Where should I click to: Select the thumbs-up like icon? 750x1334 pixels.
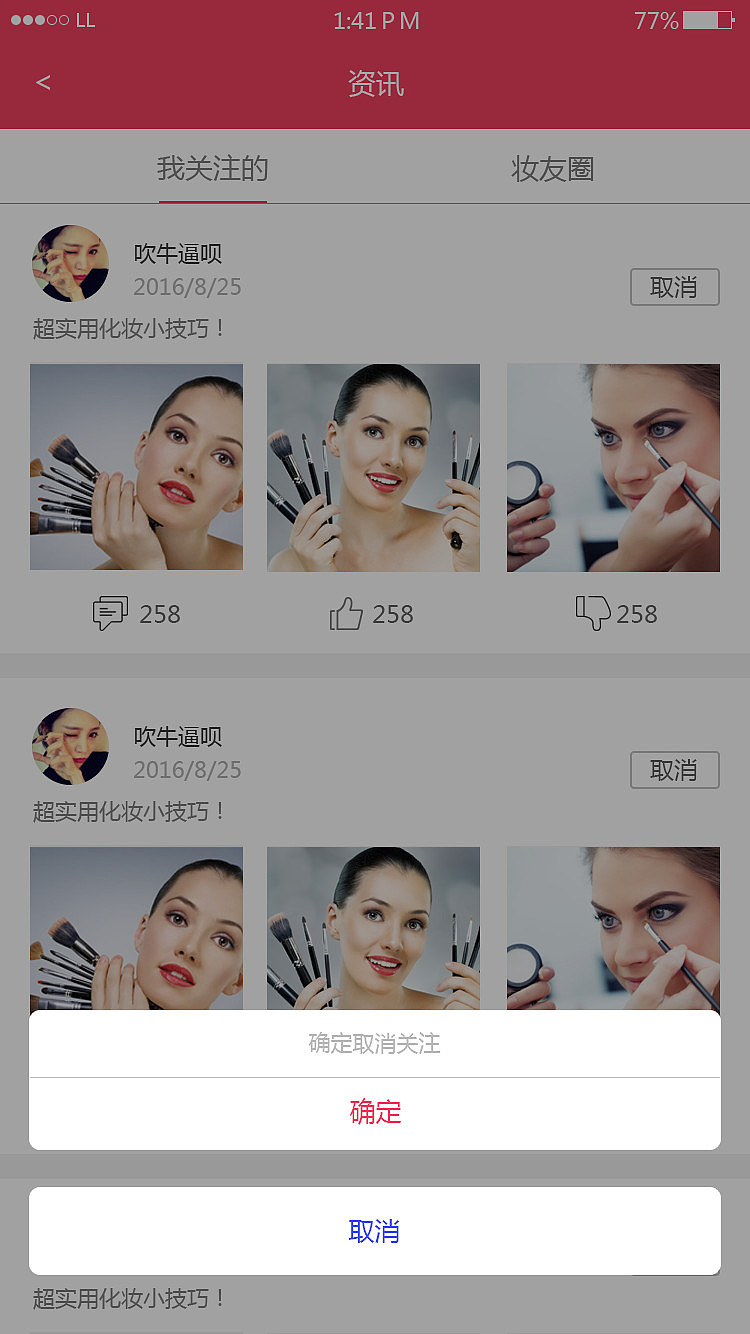click(x=345, y=612)
